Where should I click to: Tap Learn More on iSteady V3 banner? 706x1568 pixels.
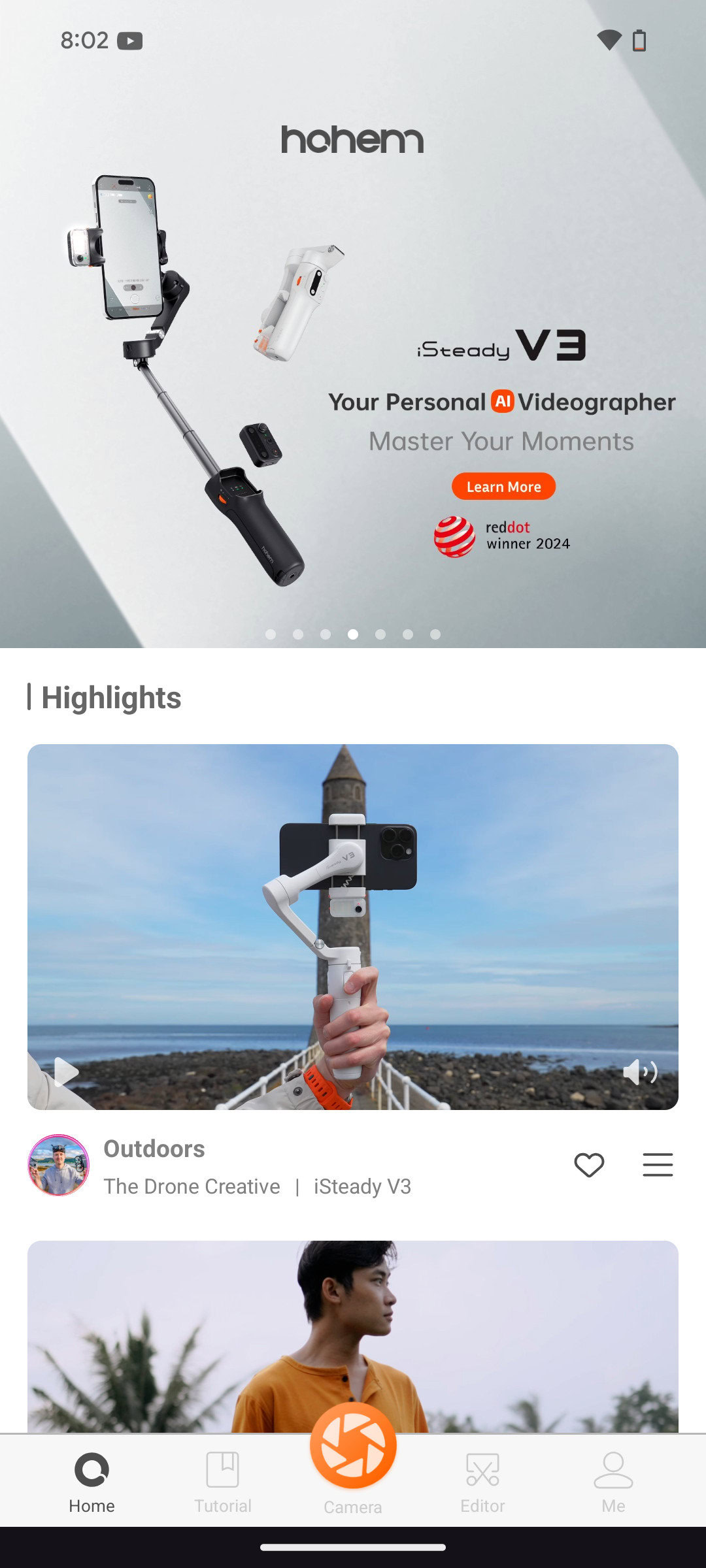click(503, 487)
